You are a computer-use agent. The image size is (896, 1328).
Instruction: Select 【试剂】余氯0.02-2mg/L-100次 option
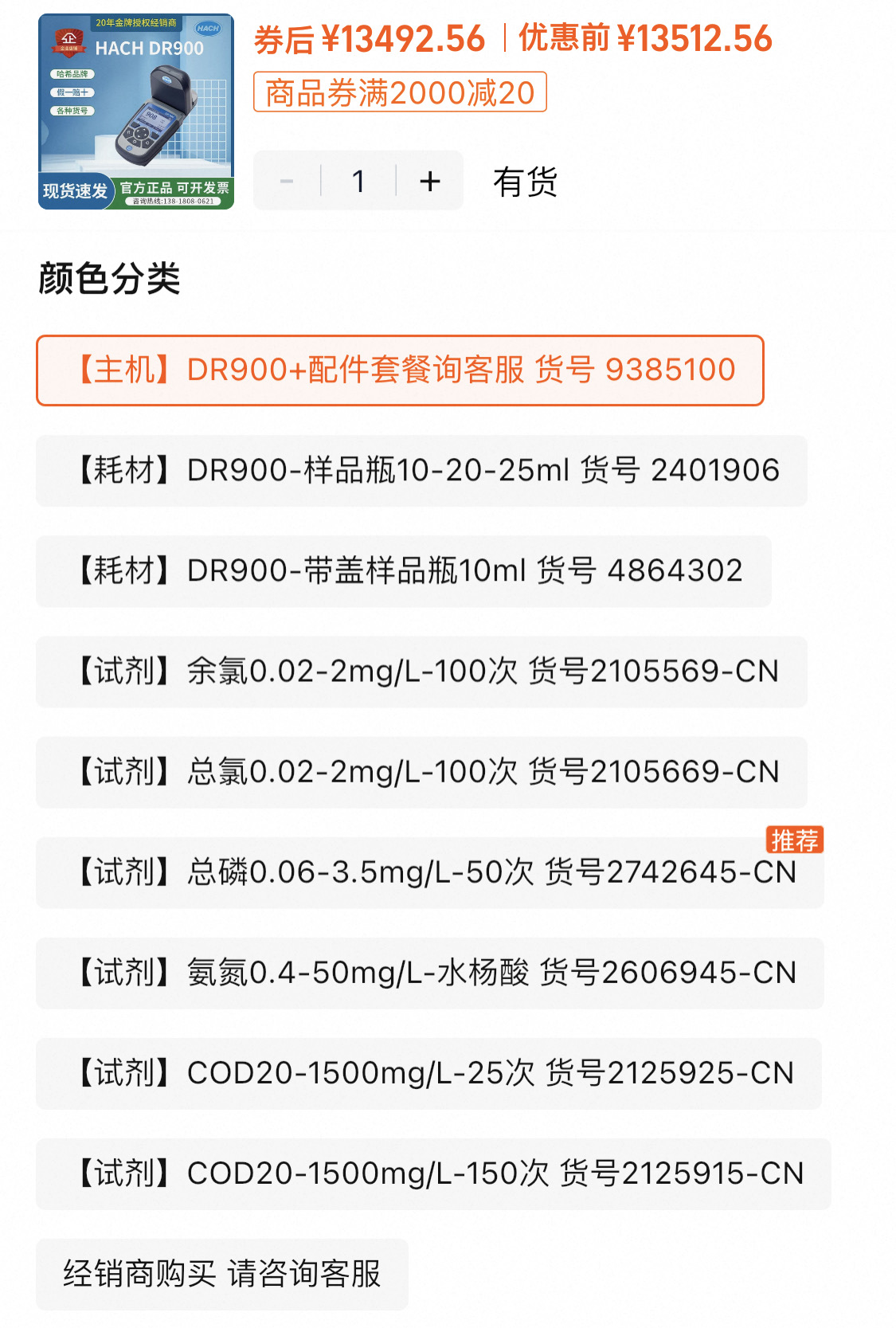(x=421, y=672)
